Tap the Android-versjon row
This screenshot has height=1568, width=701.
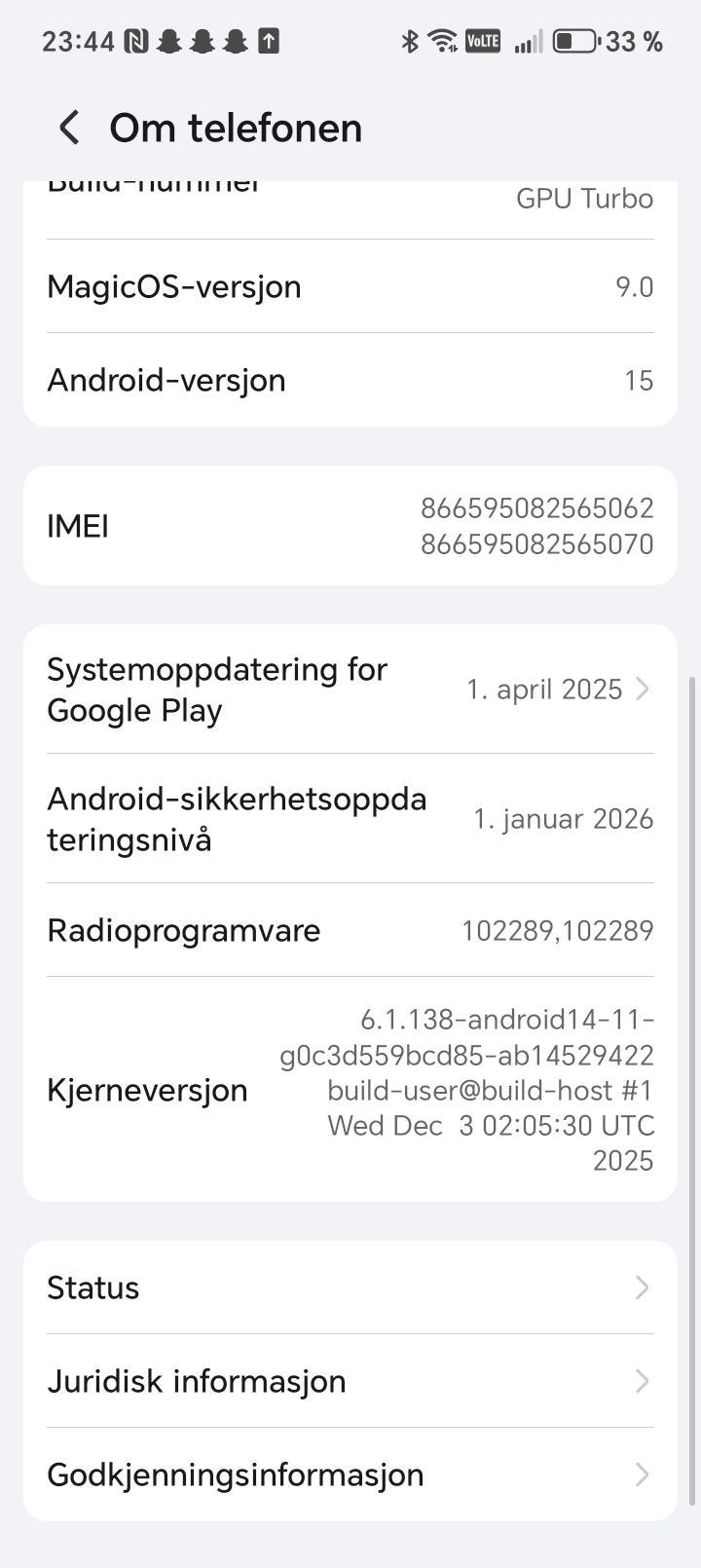350,380
